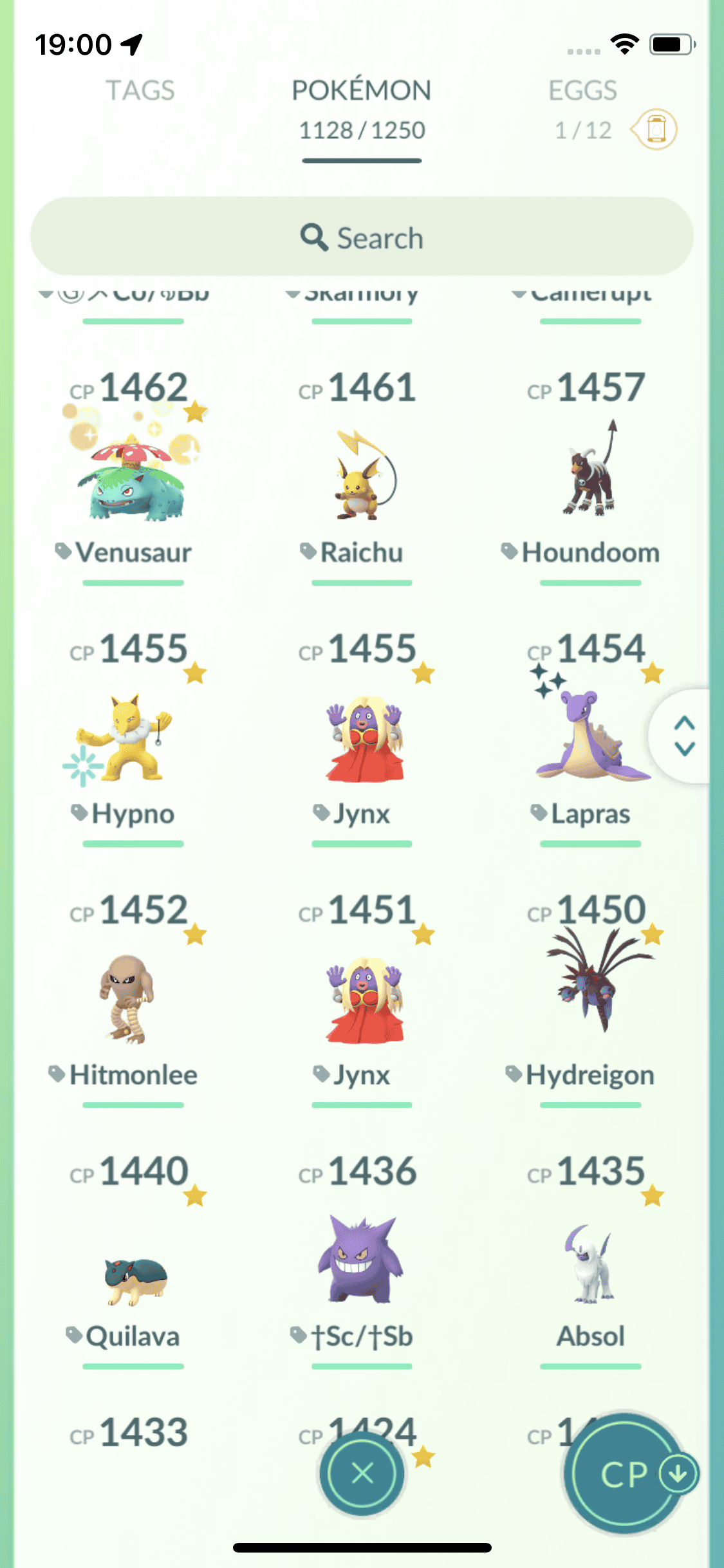Viewport: 724px width, 1568px height.
Task: View Hitmonlee with CP 1452
Action: click(133, 999)
